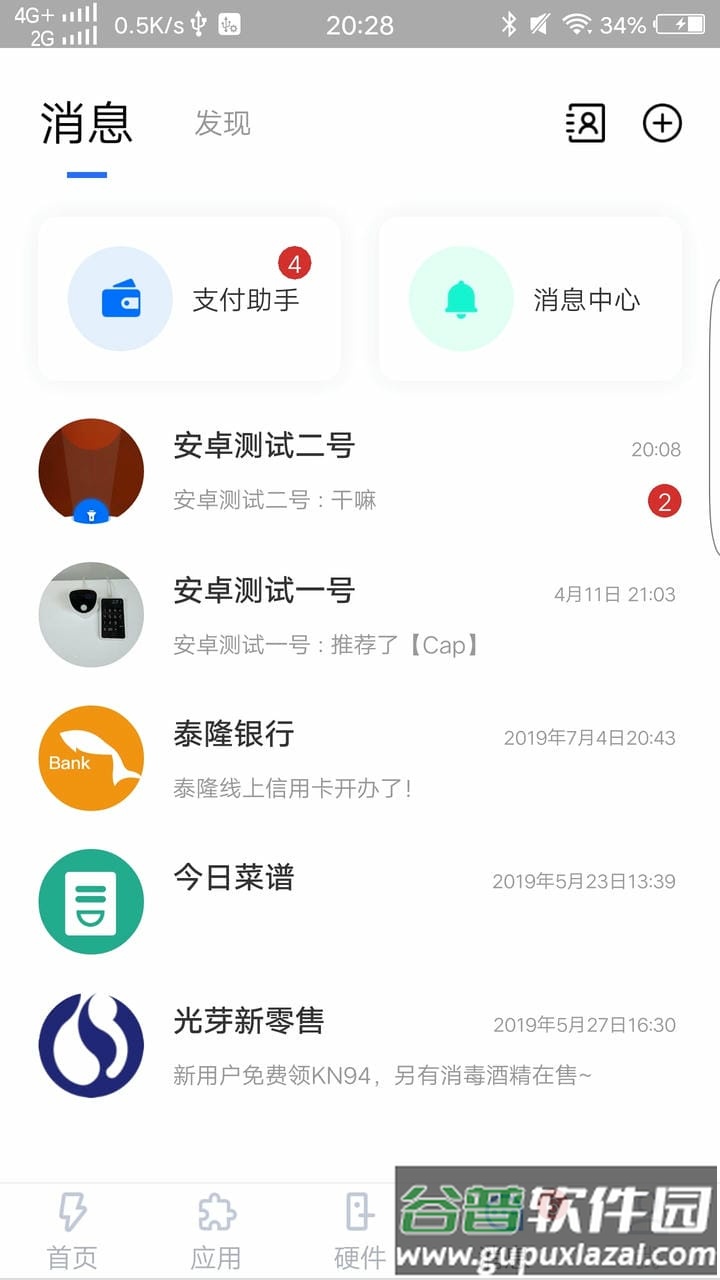Open the 支付助手 card
The image size is (720, 1280).
[190, 299]
